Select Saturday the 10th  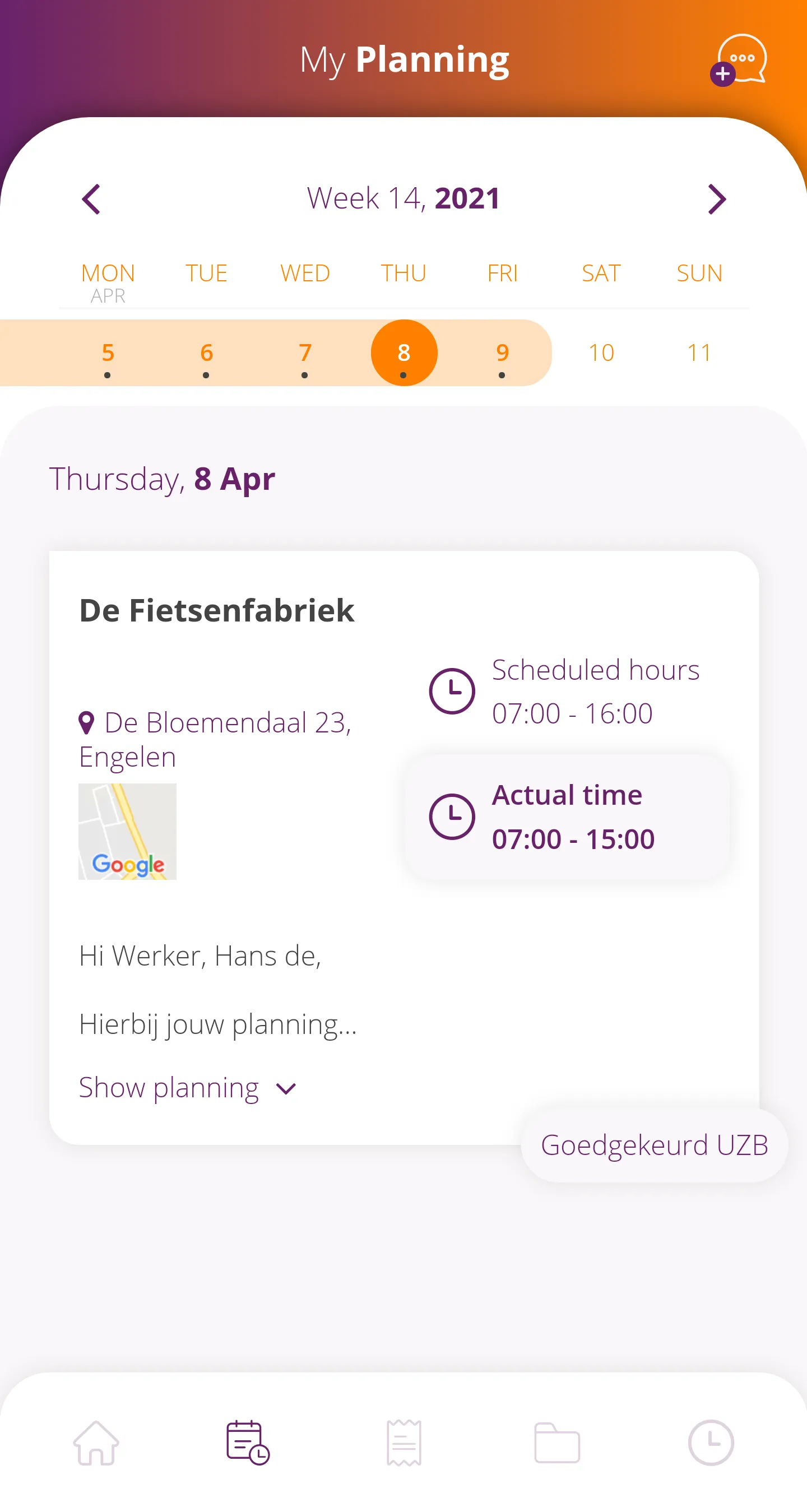click(601, 353)
